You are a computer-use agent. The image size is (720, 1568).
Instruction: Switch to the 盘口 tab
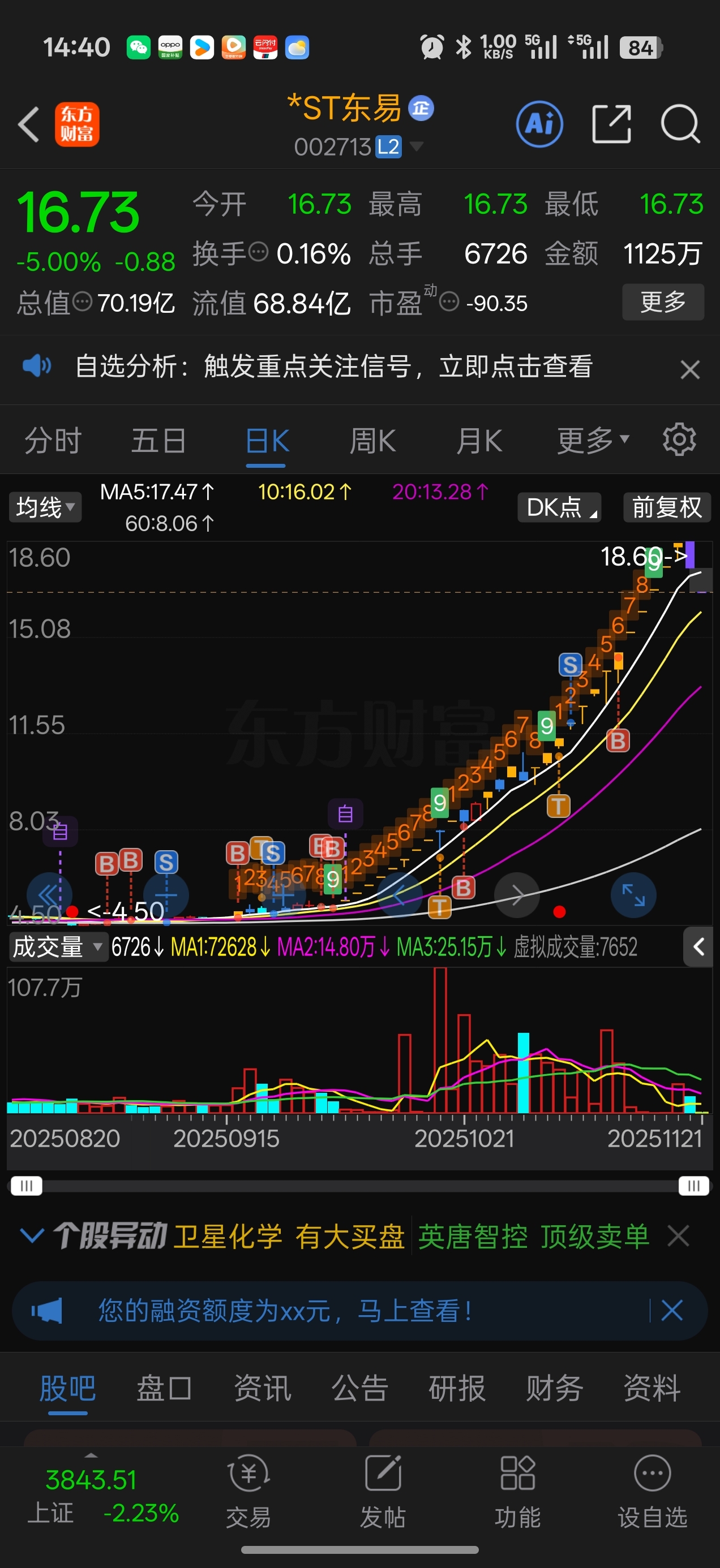click(165, 1389)
